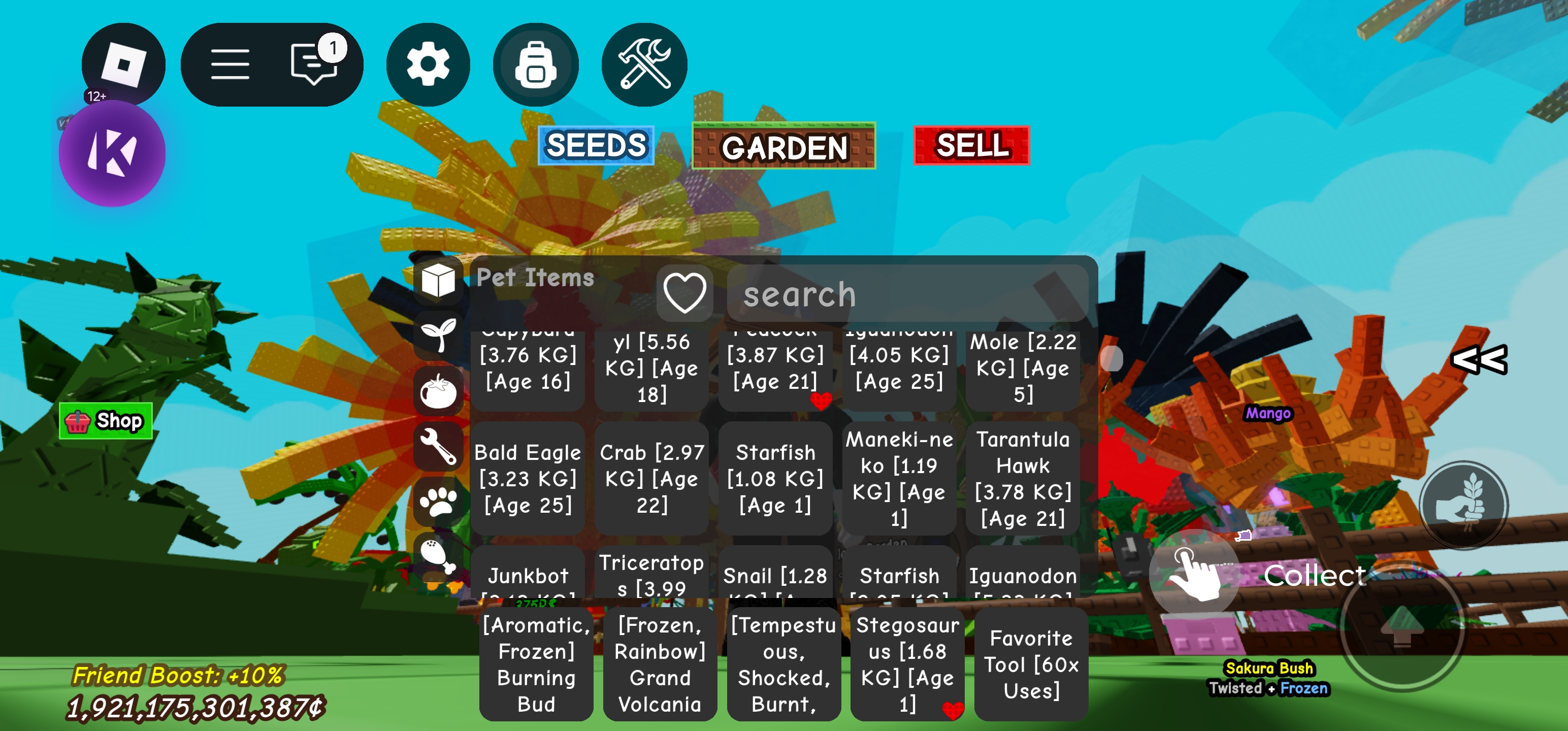Equip the Favorite Tool
Viewport: 1568px width, 731px height.
[1030, 664]
